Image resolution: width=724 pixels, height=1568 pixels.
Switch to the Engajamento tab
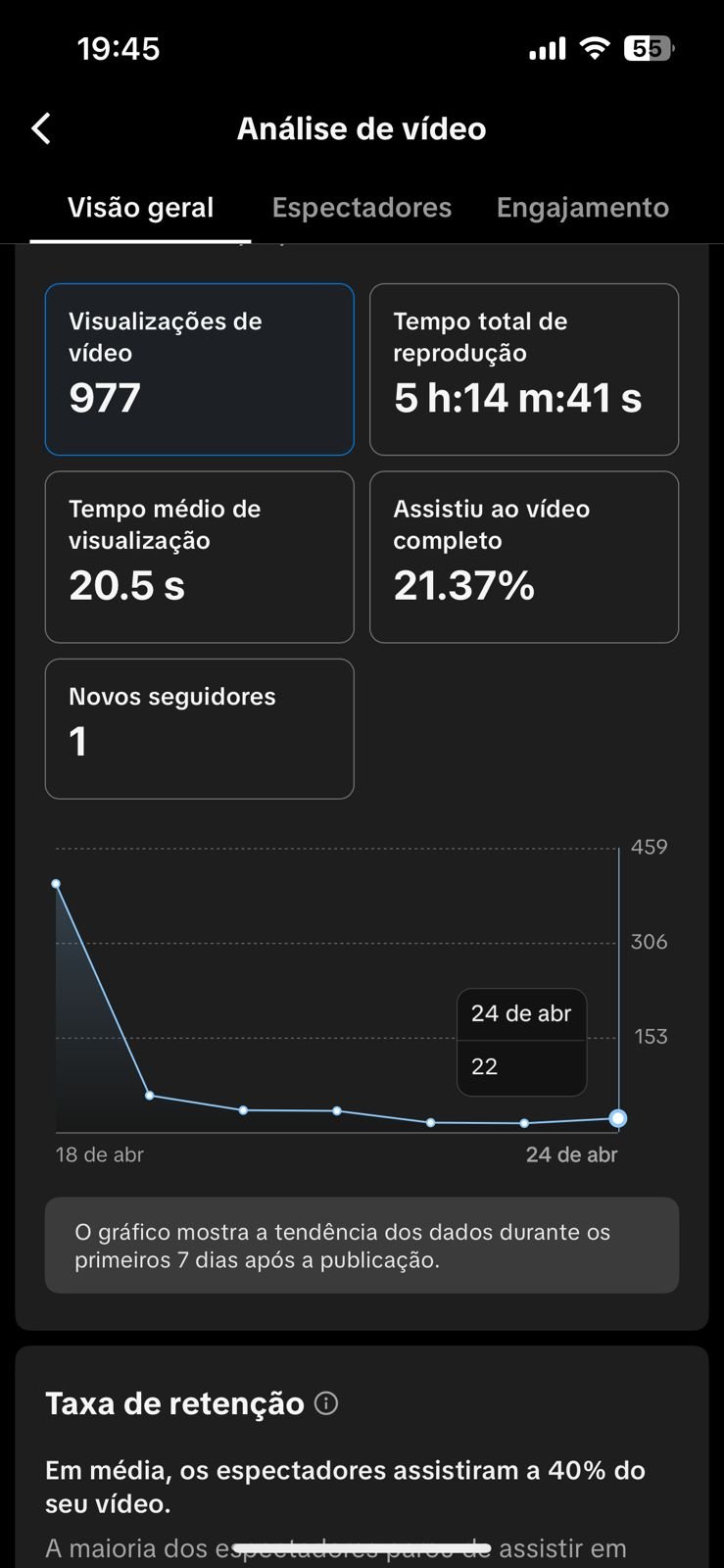582,208
